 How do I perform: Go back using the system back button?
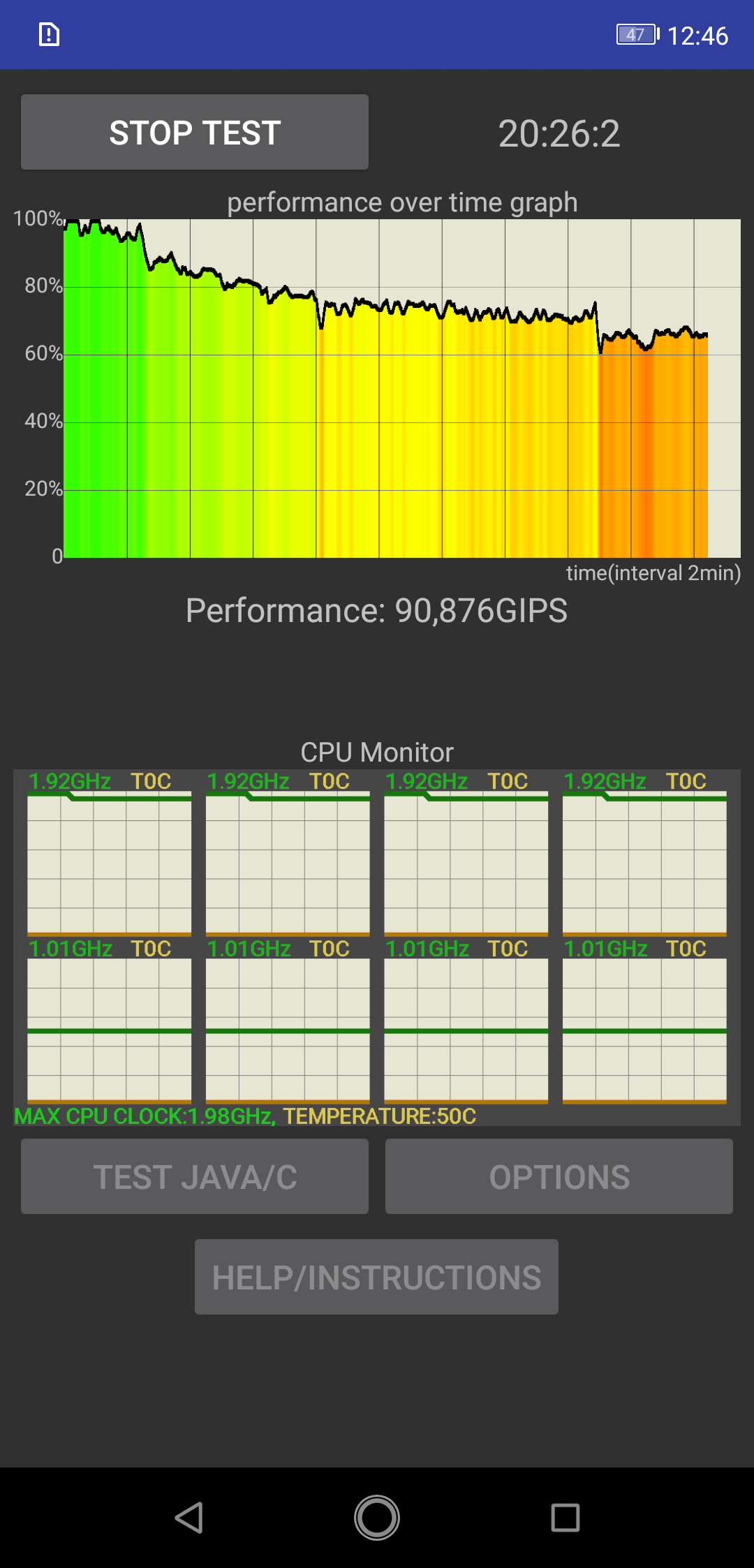(188, 1518)
